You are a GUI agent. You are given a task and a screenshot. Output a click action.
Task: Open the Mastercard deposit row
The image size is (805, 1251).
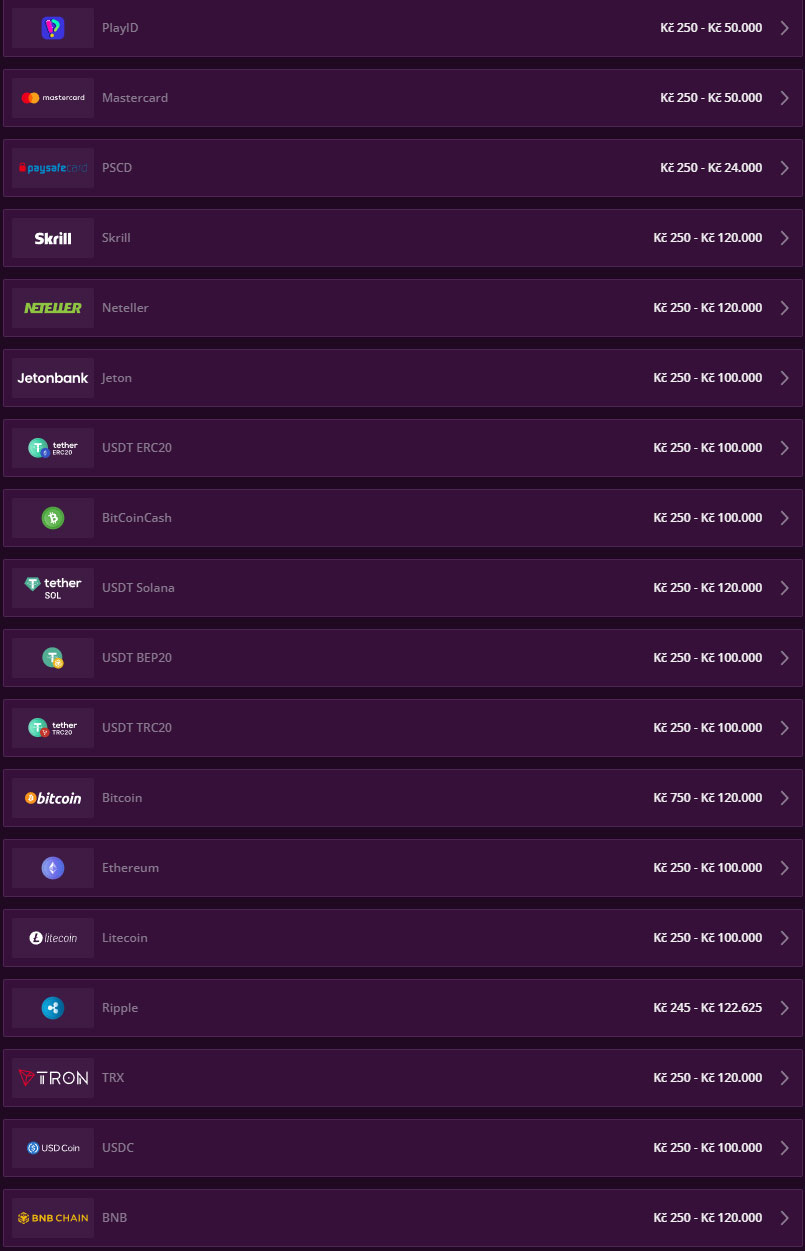[x=400, y=97]
